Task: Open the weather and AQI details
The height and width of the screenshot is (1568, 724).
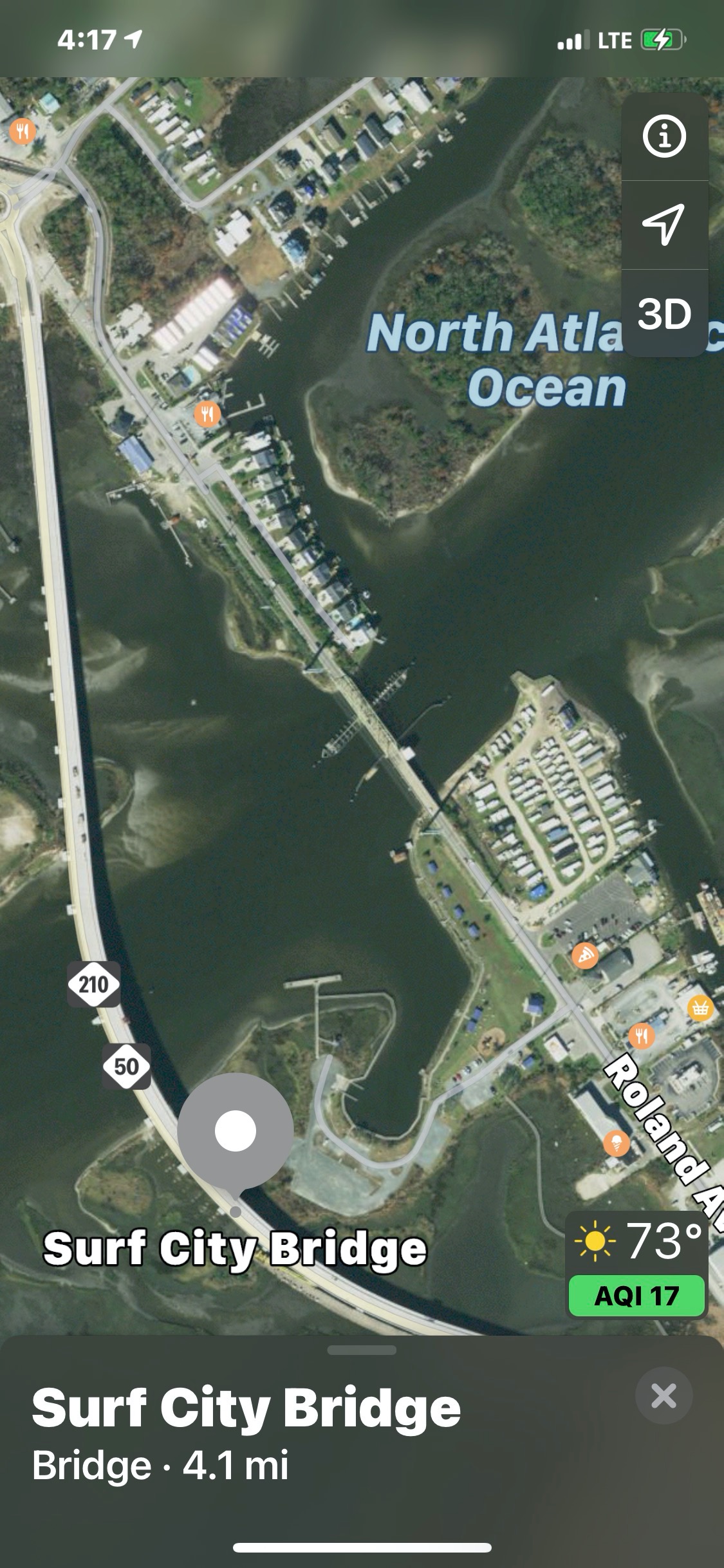Action: pyautogui.click(x=637, y=1265)
